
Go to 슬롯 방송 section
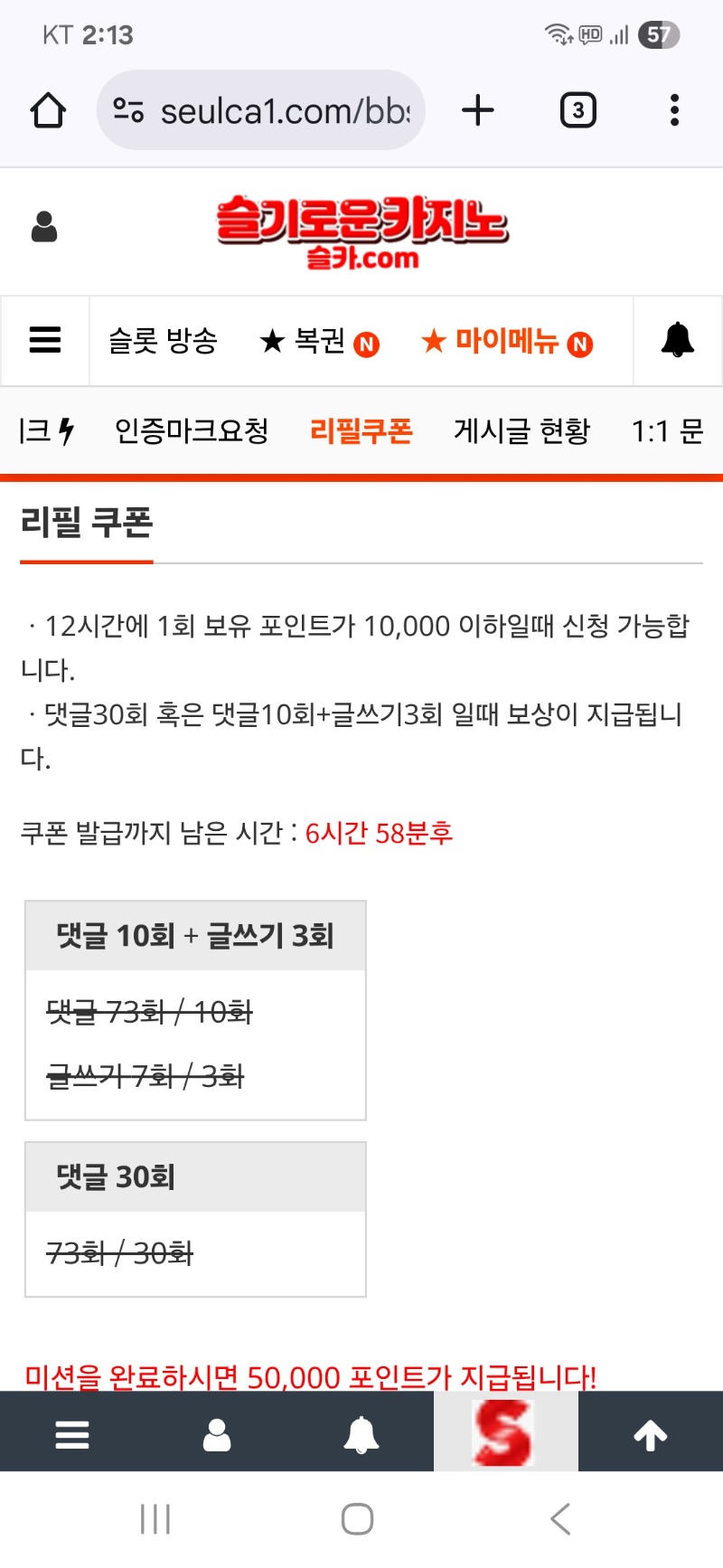[x=163, y=341]
